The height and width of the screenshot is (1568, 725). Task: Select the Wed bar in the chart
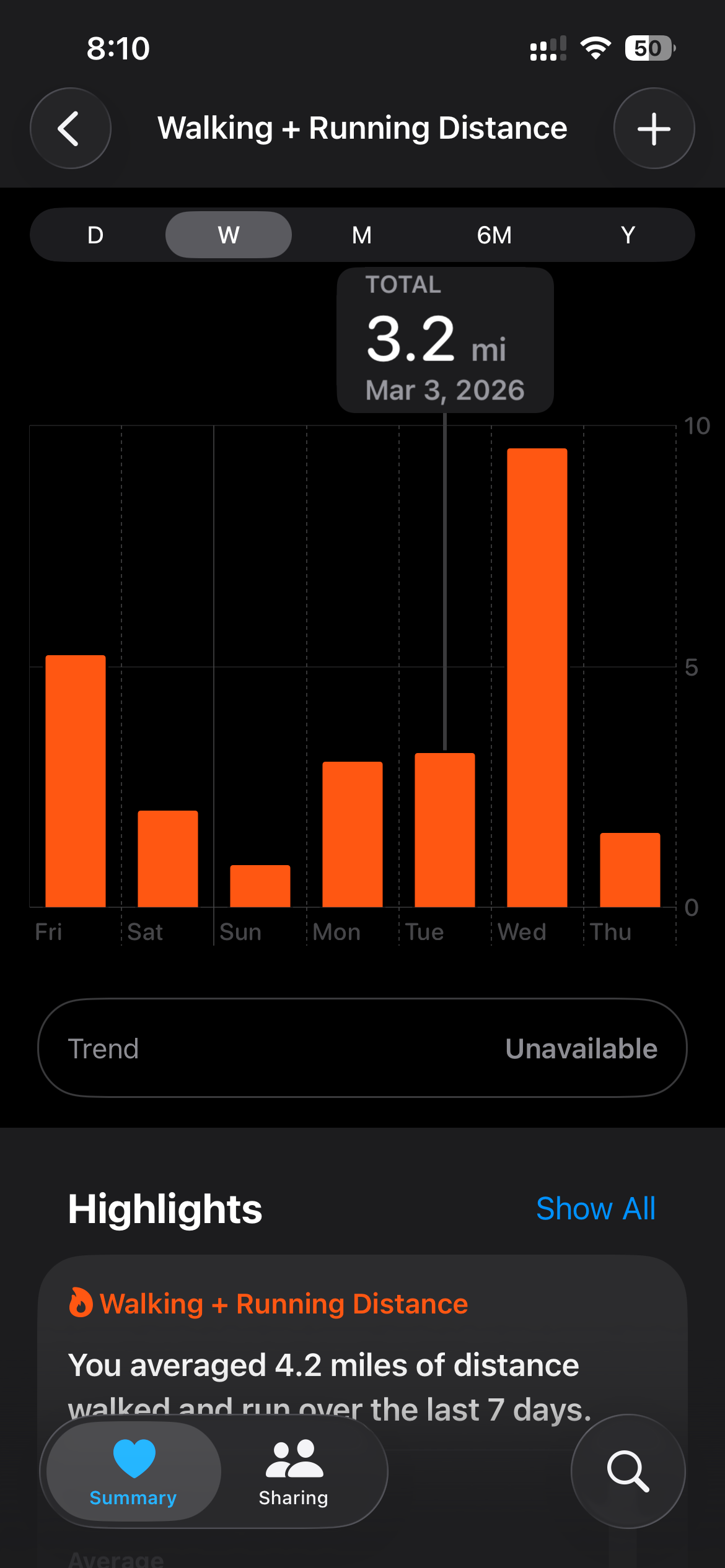coord(537,677)
